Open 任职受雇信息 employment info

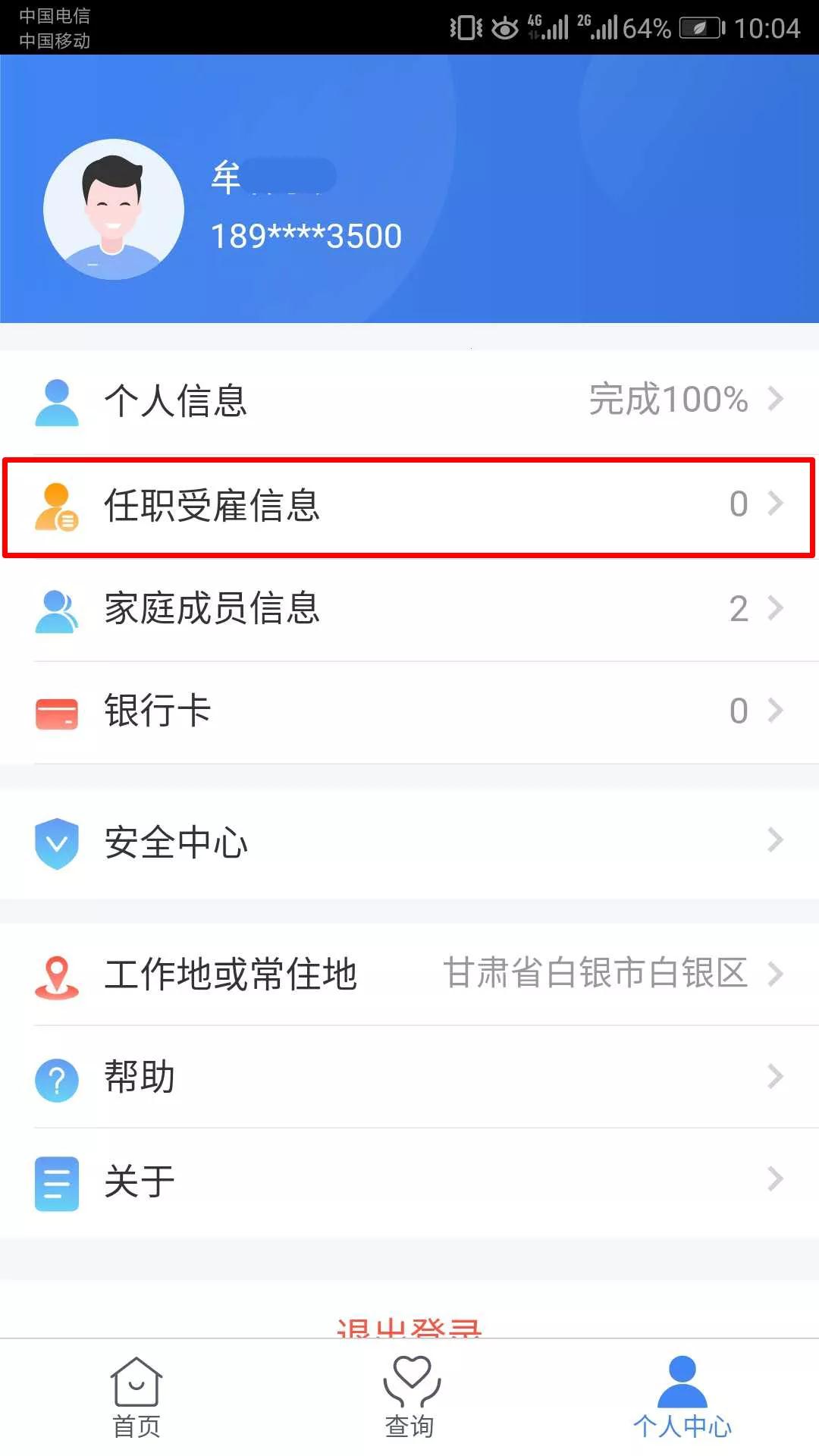[409, 506]
